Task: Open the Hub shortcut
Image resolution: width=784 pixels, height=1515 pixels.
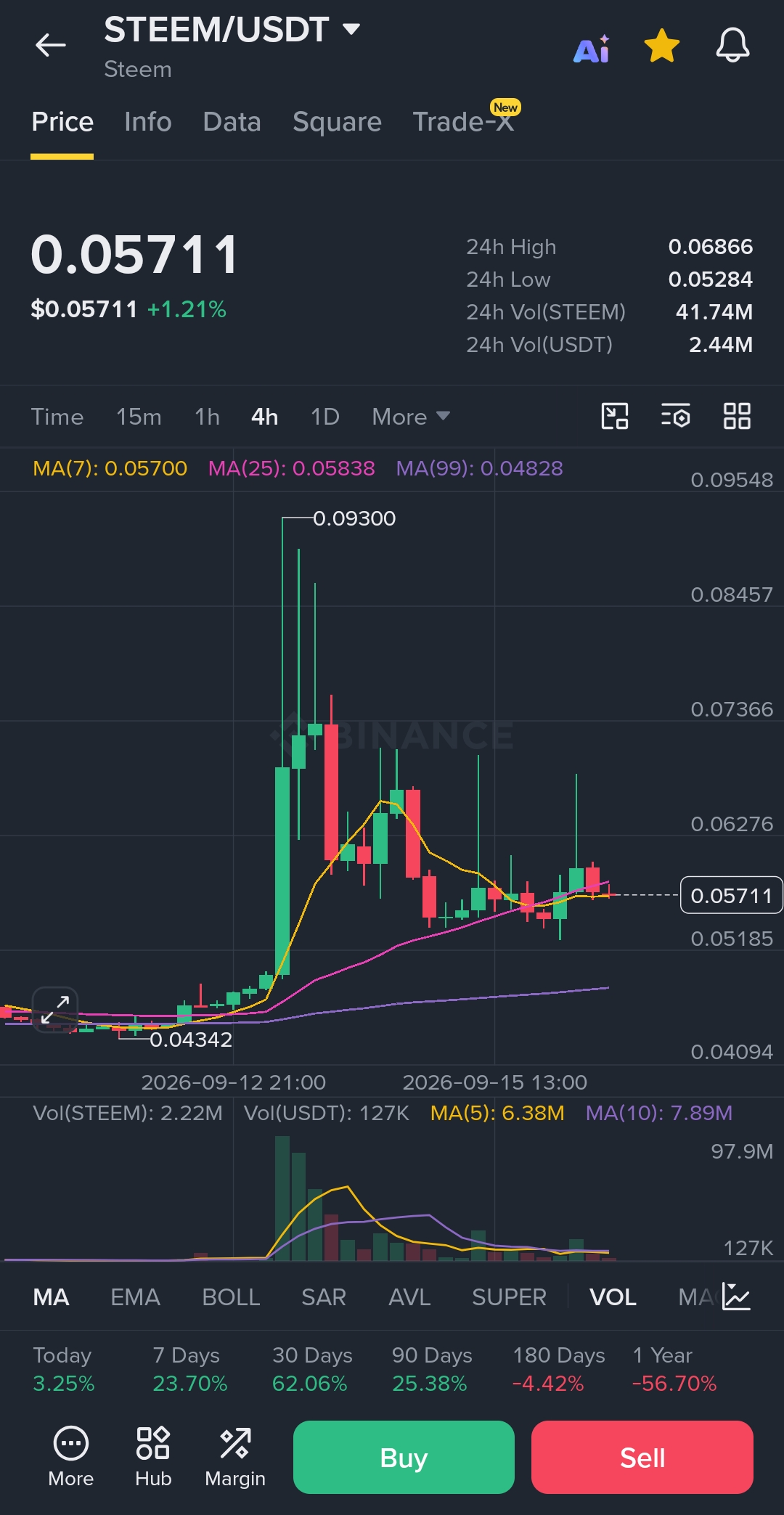Action: (153, 1457)
